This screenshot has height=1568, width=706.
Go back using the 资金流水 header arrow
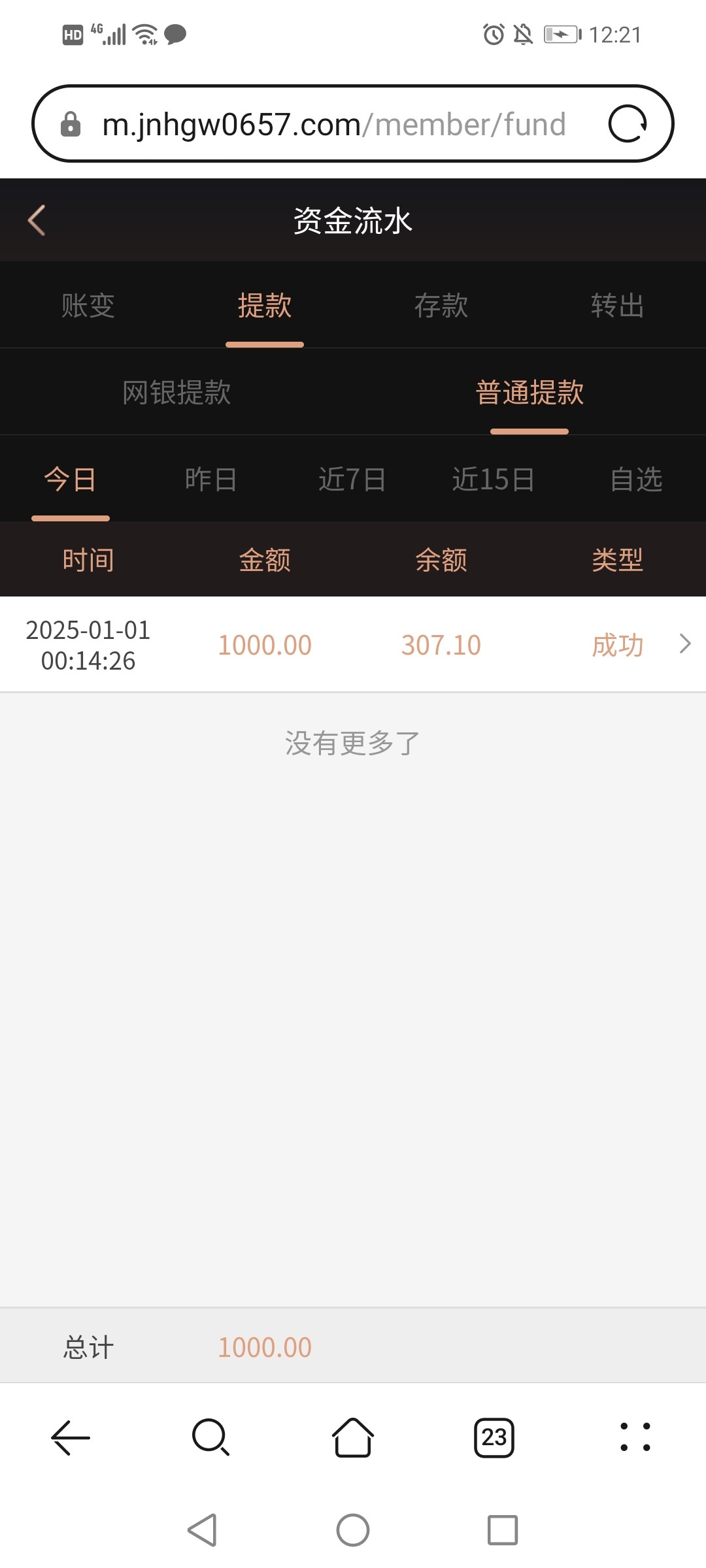pos(37,220)
